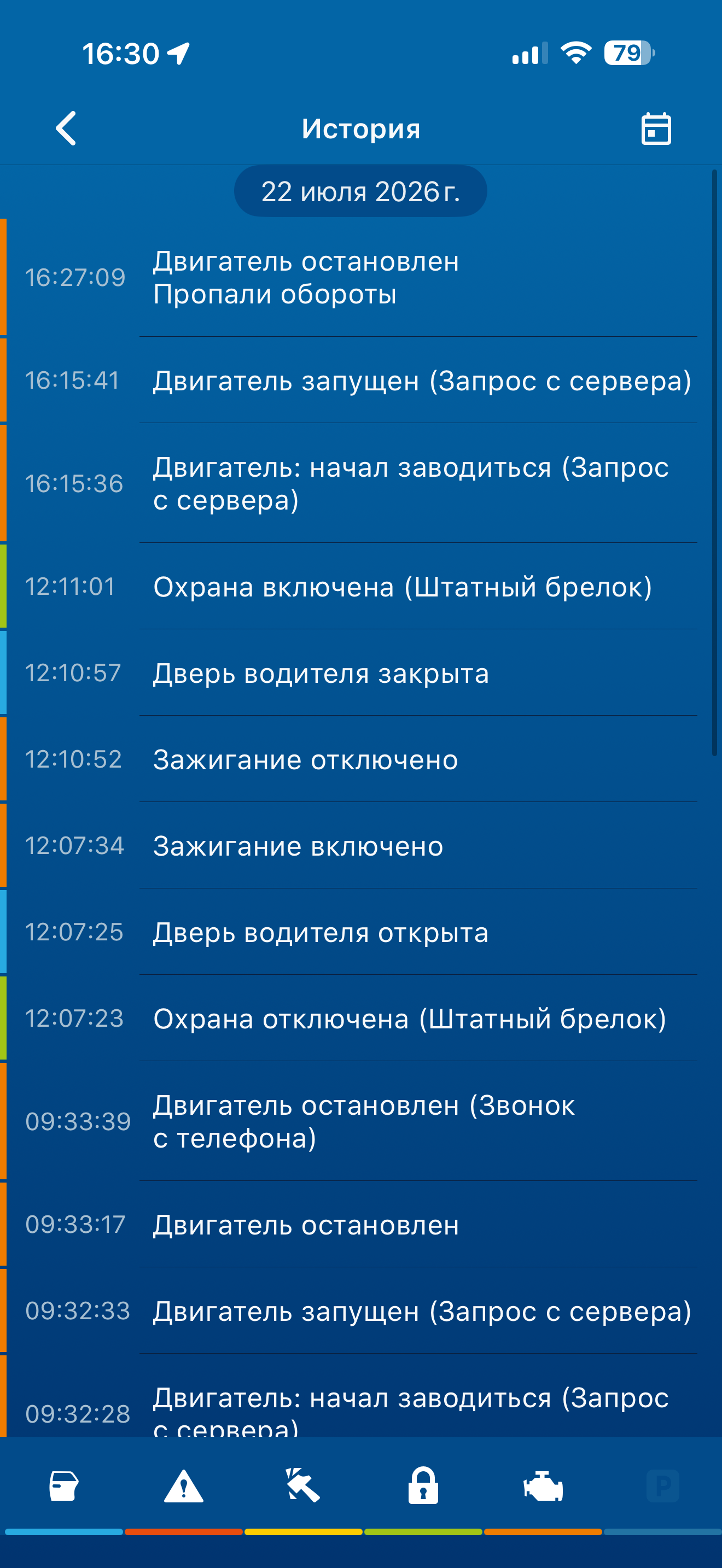Toggle the padlock security events filter
This screenshot has width=722, height=1568.
[x=423, y=1486]
